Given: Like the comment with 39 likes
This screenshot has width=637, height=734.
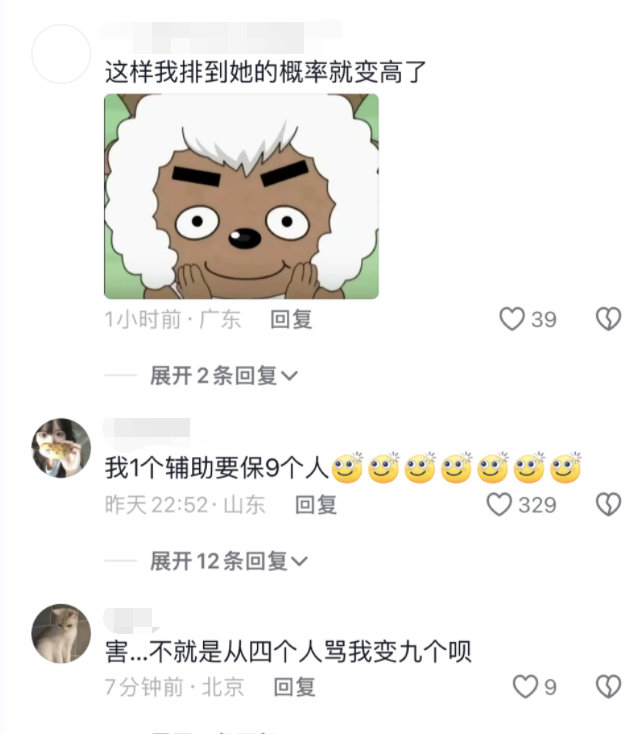Looking at the screenshot, I should click(x=512, y=319).
